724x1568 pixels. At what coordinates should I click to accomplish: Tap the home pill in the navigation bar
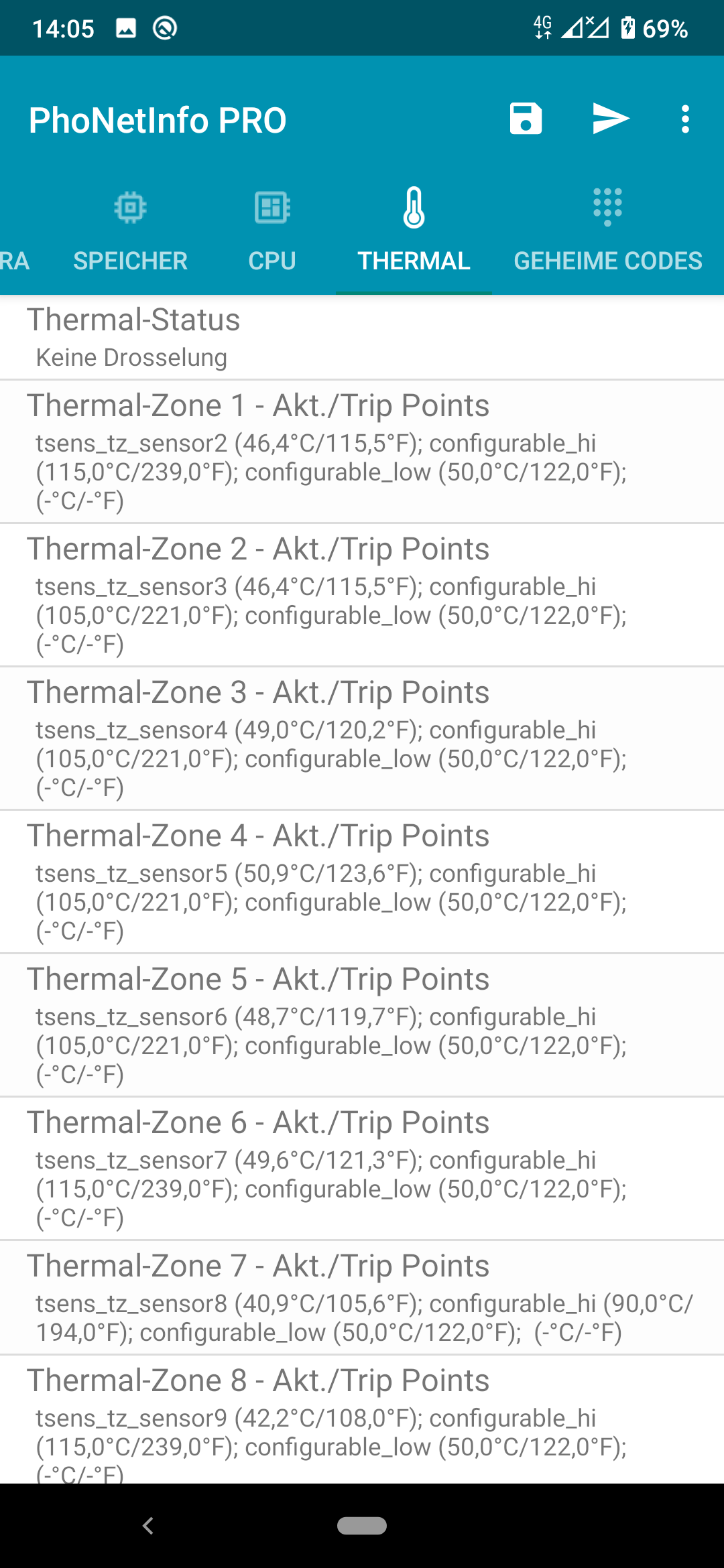[x=362, y=1526]
